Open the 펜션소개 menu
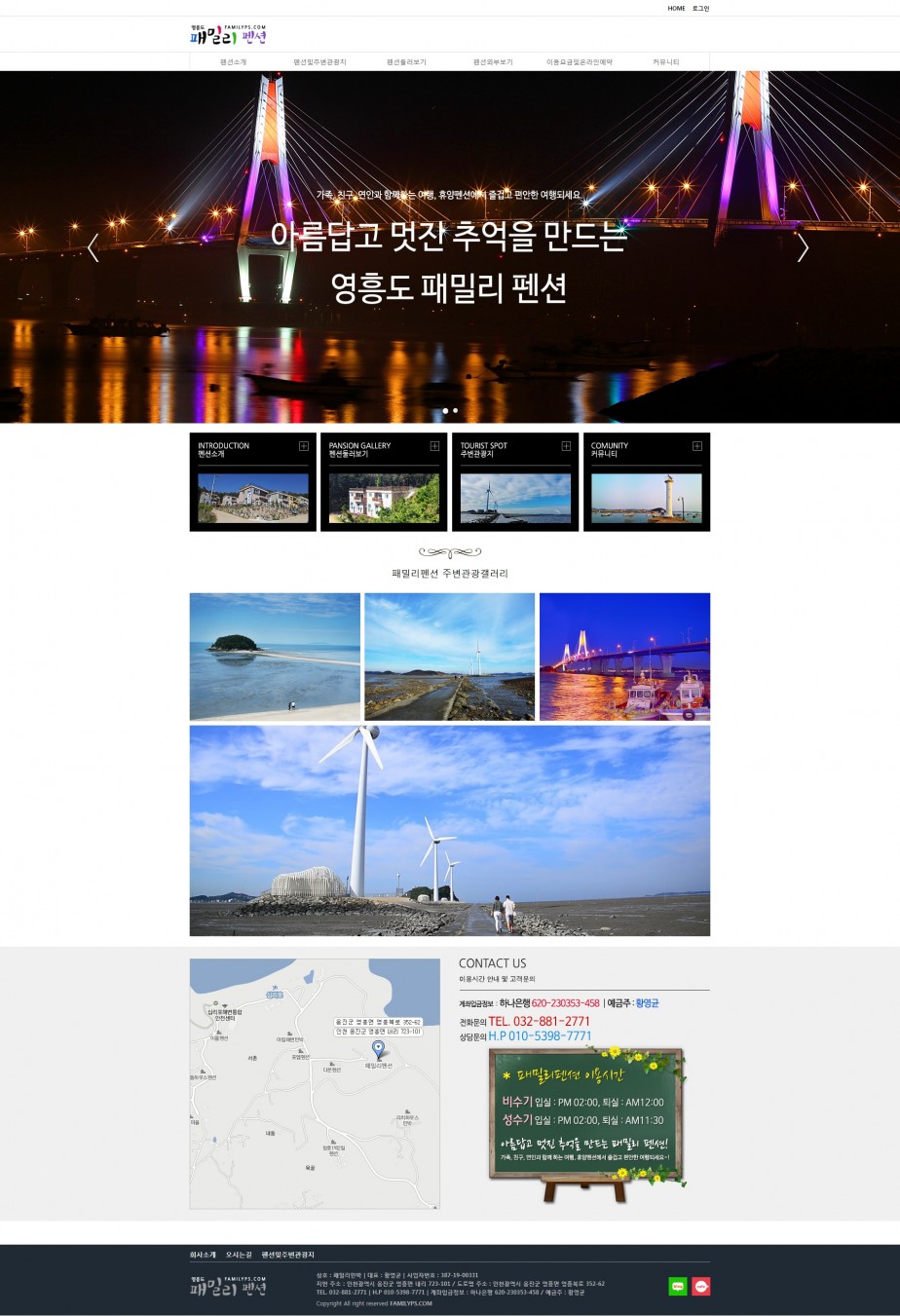Screen dimensions: 900x1316 click(234, 61)
